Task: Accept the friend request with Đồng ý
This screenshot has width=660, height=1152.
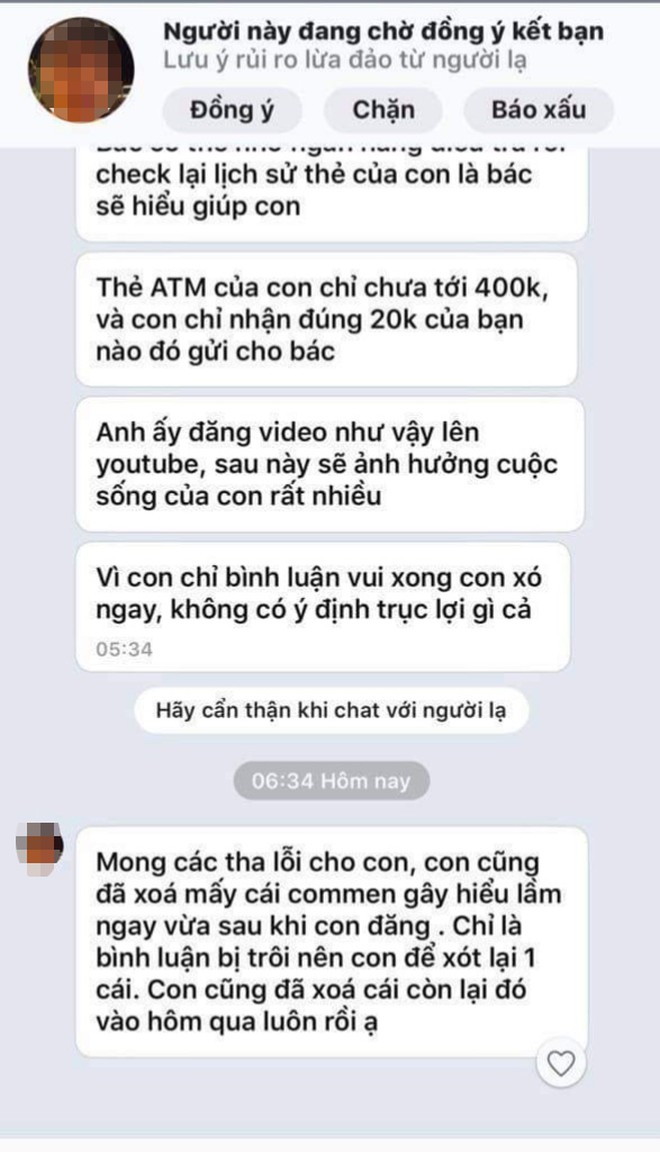Action: click(x=231, y=110)
